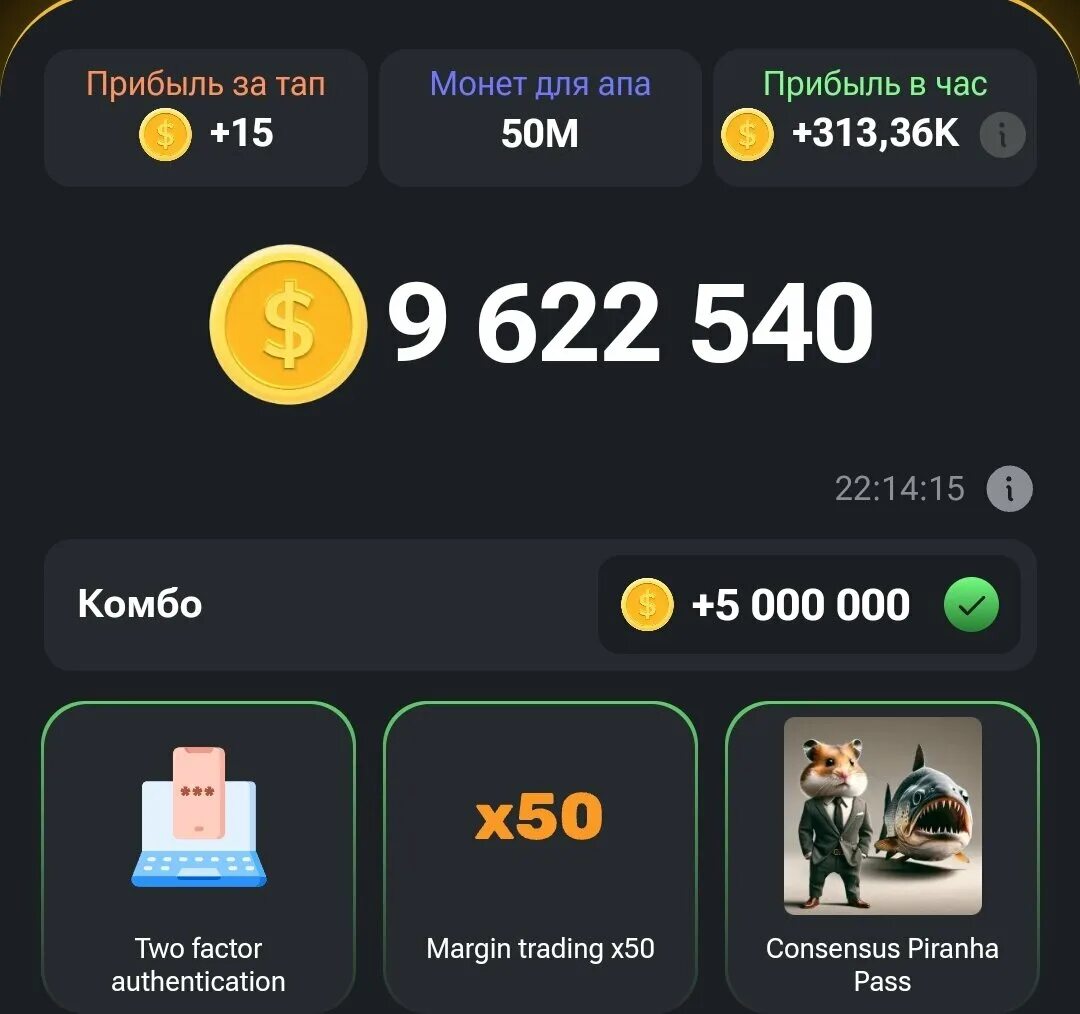
Task: Open the Монет для апа 50M tile
Action: pos(540,117)
